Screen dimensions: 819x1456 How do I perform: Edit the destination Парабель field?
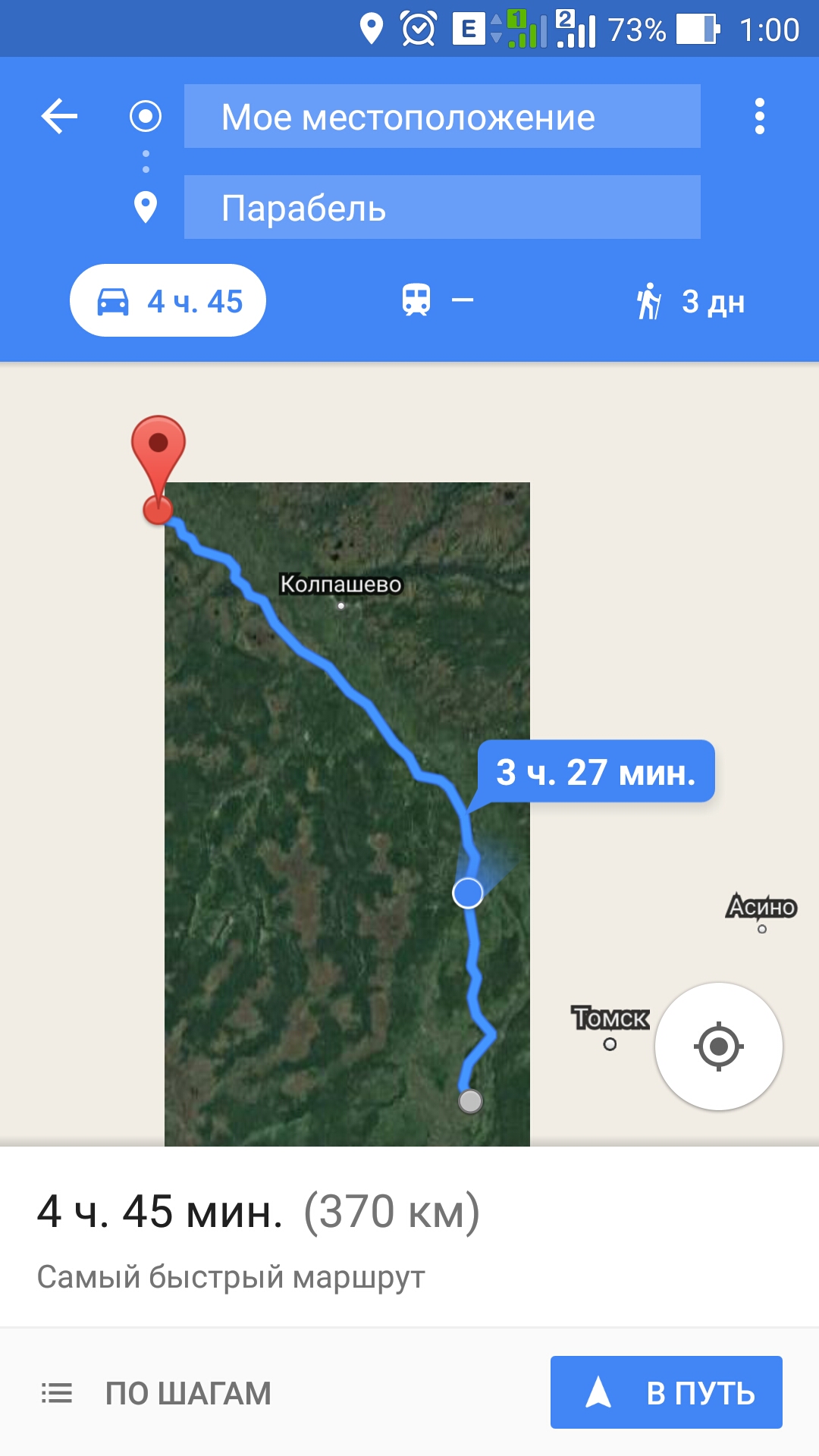pyautogui.click(x=441, y=207)
